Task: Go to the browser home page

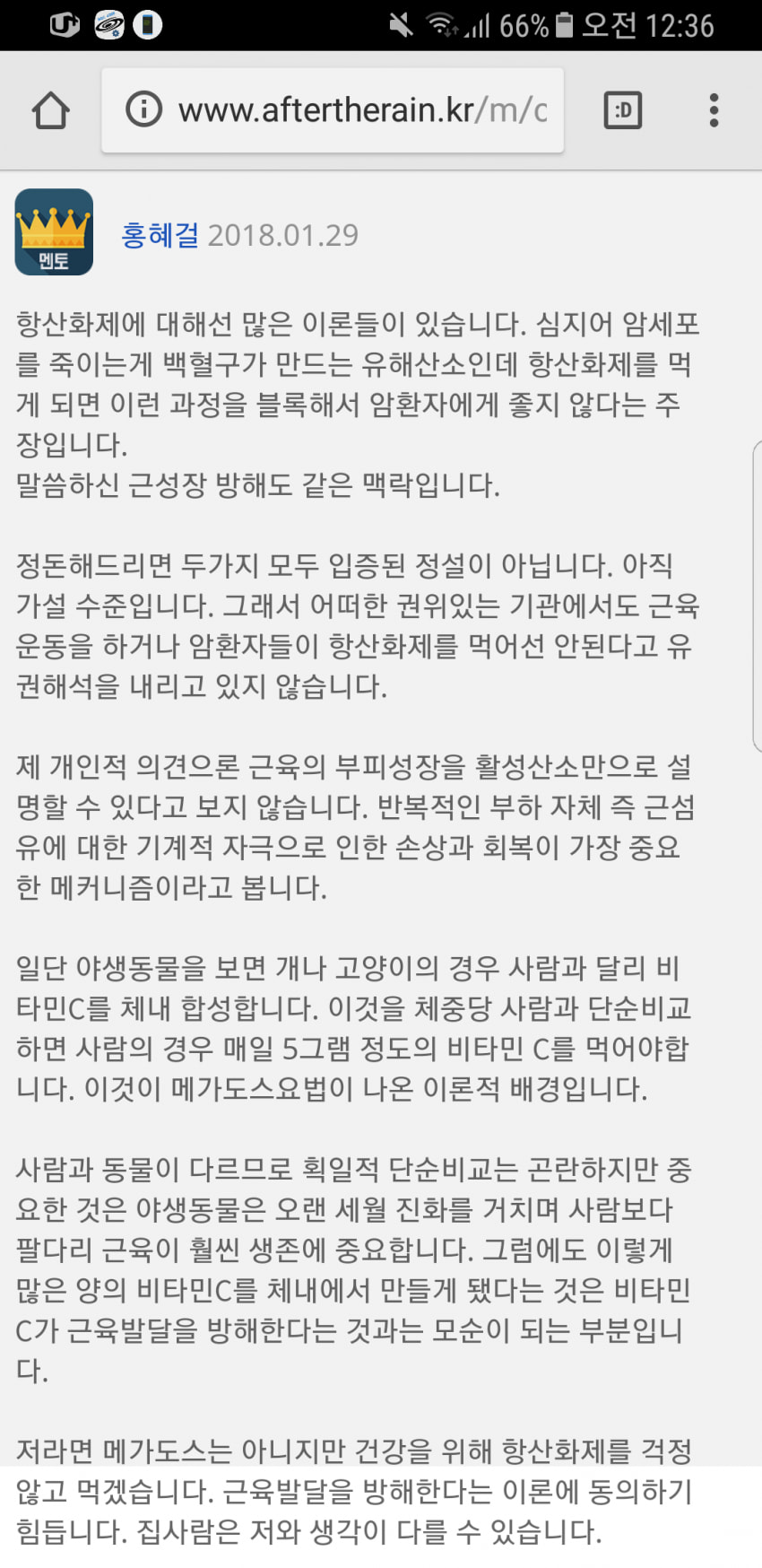Action: click(x=50, y=110)
